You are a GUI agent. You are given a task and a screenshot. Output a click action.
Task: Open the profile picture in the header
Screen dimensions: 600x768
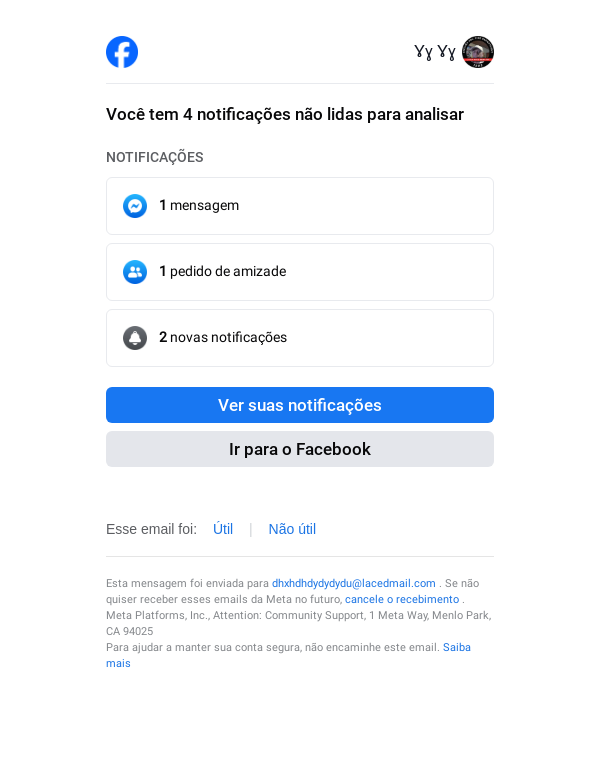[x=478, y=52]
